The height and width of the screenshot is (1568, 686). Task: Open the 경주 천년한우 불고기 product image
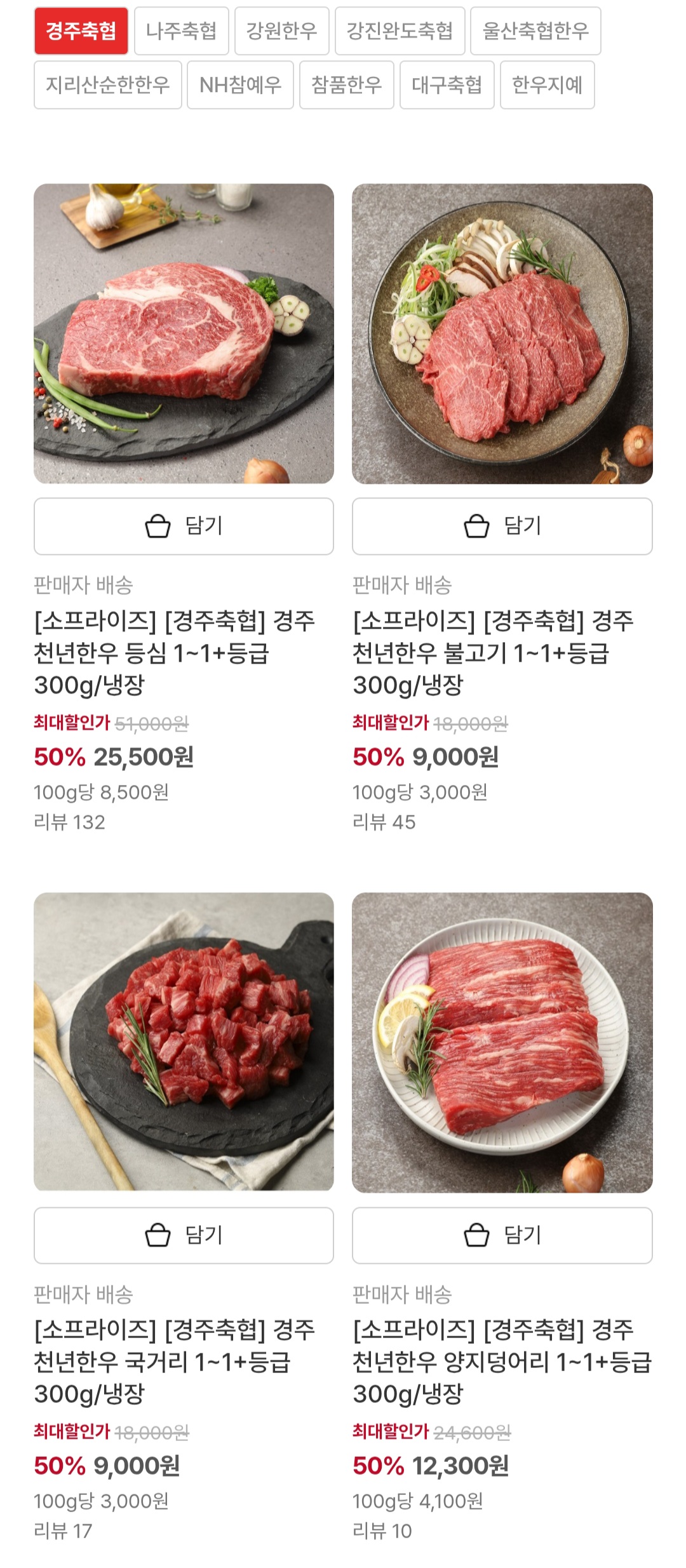pyautogui.click(x=502, y=333)
